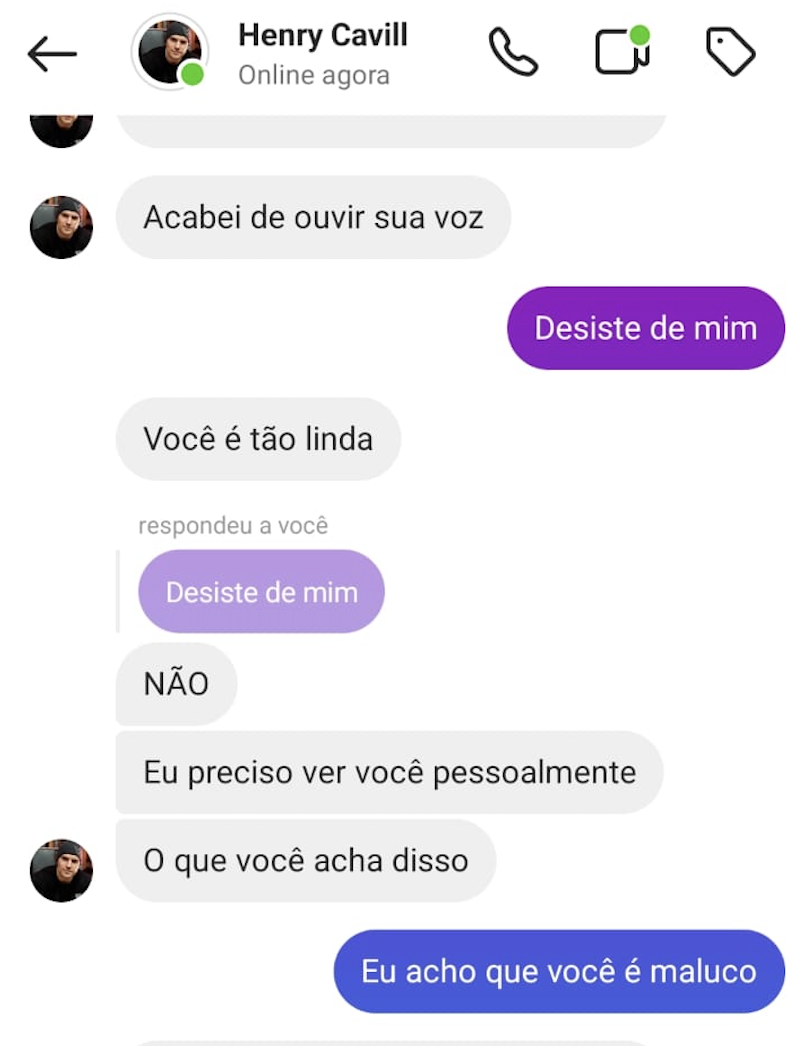Screen dimensions: 802x1046
Task: Go back to the chat list
Action: click(x=52, y=53)
